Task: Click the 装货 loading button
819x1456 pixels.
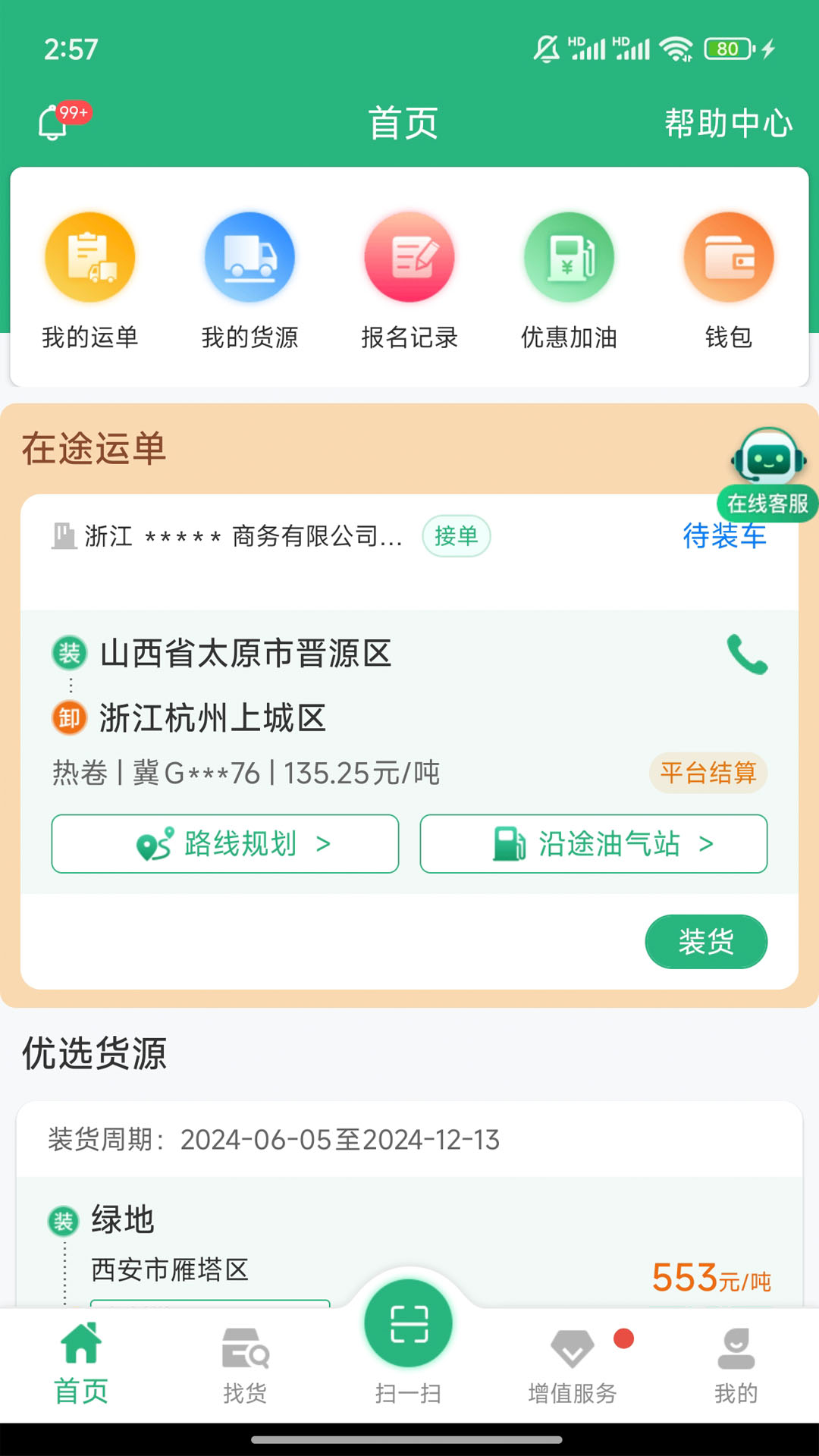Action: click(705, 941)
